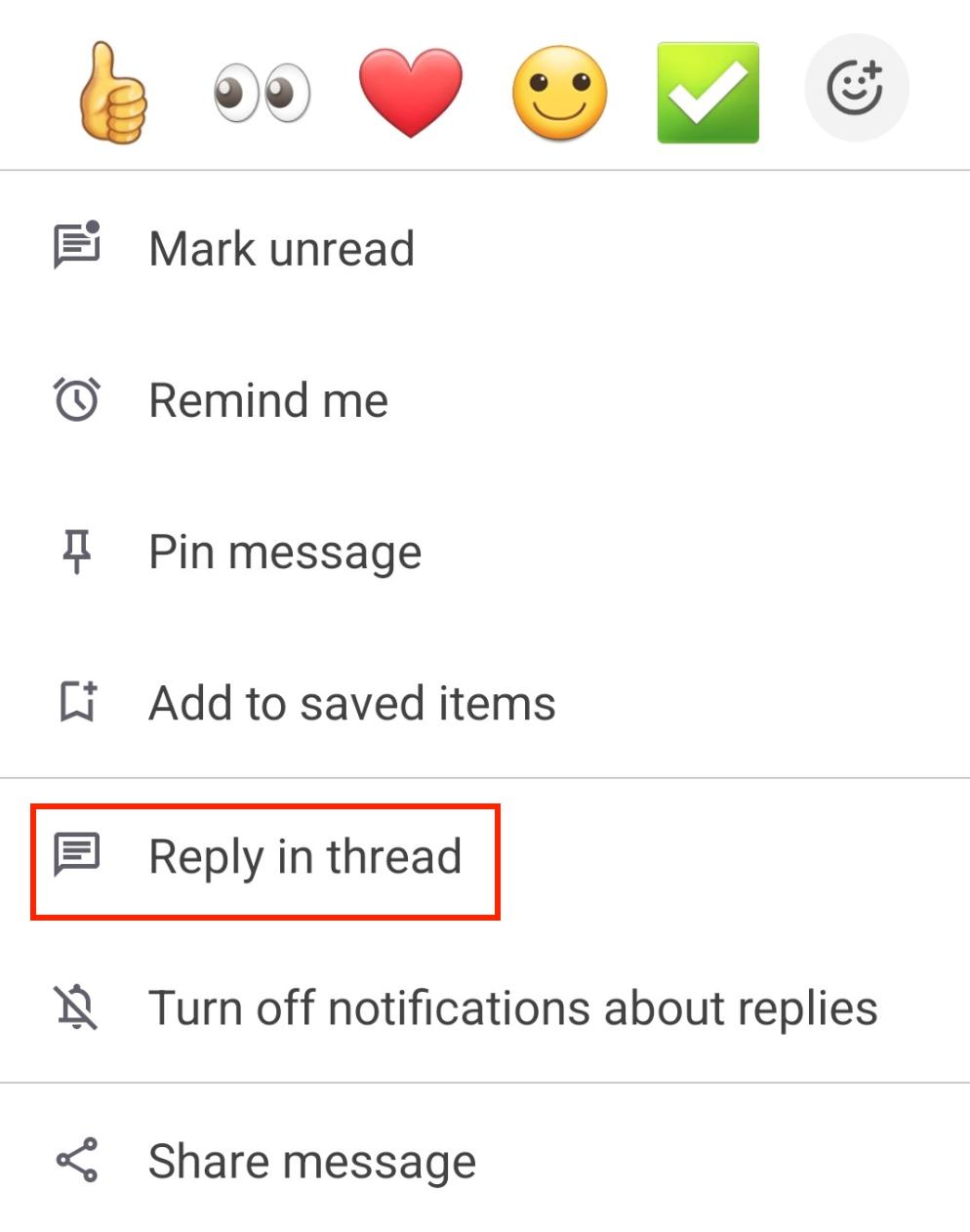Open Reply in thread

pyautogui.click(x=304, y=856)
